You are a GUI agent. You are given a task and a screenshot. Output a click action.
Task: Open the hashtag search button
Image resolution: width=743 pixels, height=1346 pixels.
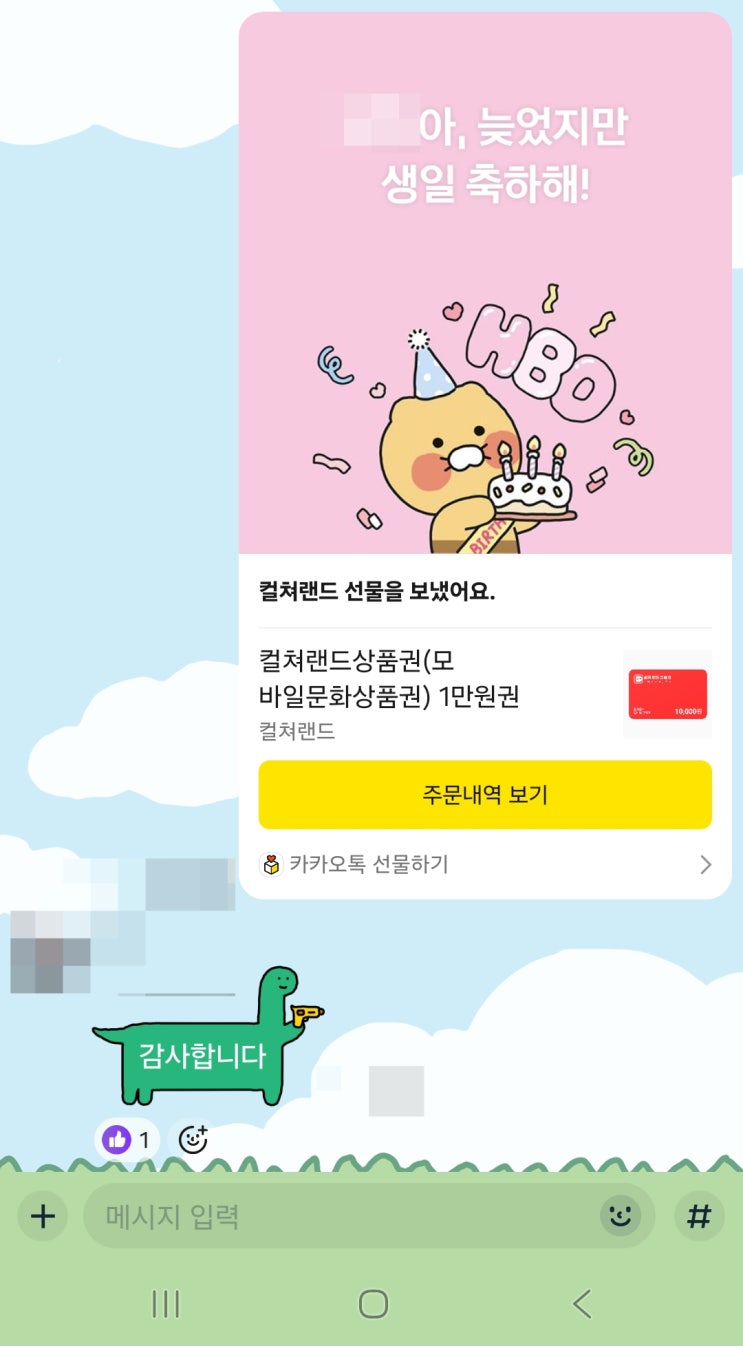[x=699, y=1216]
